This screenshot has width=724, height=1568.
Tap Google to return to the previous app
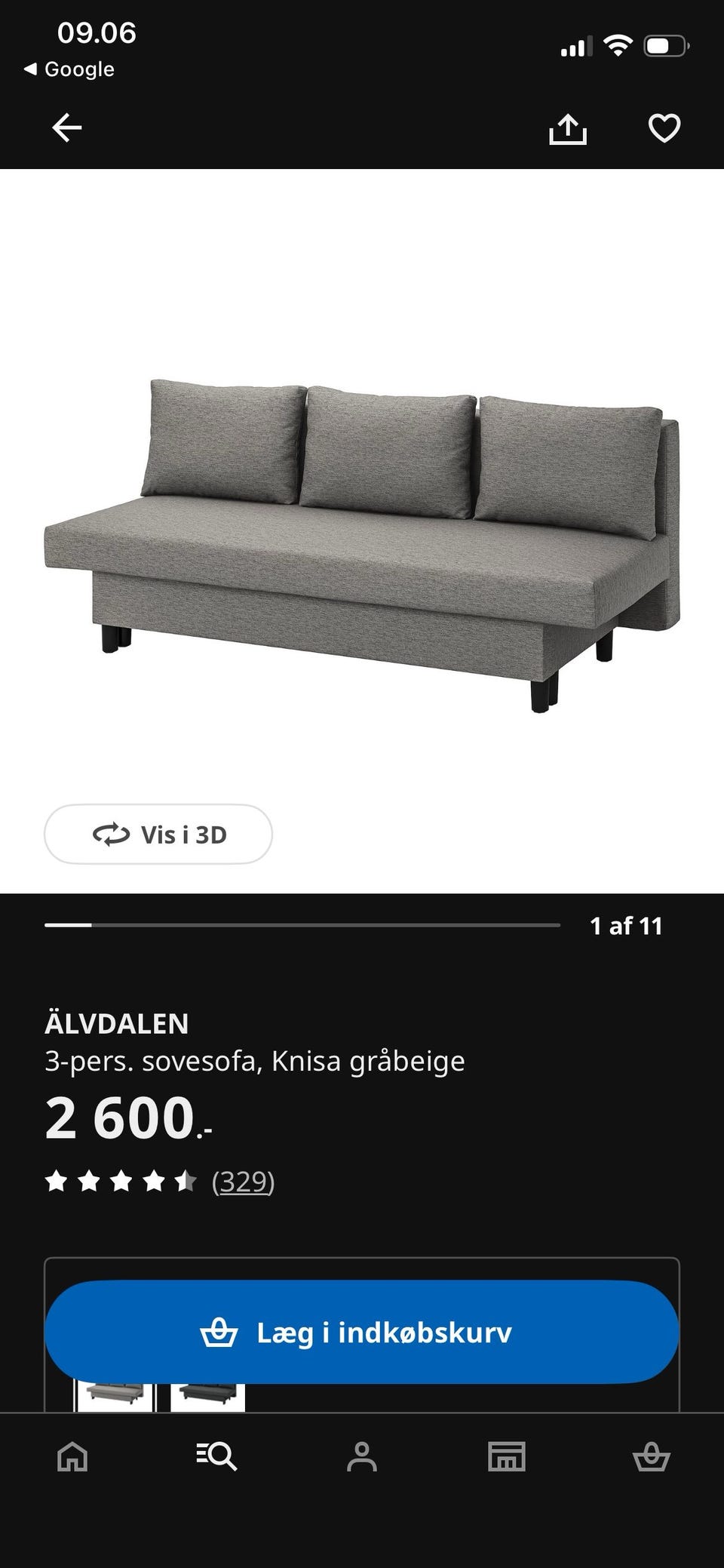[70, 69]
